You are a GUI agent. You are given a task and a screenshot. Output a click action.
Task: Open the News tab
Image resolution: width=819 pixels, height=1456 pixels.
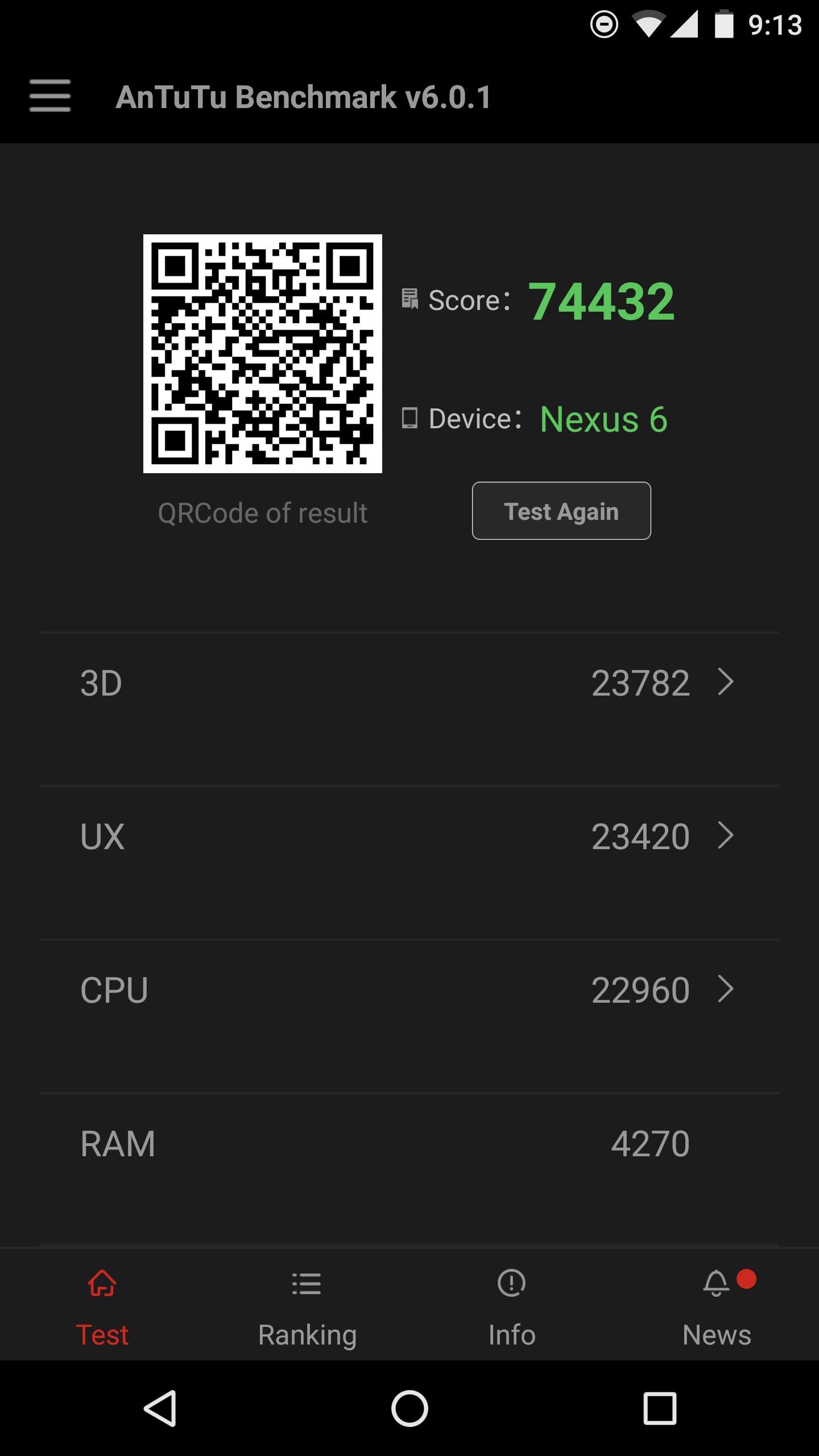(x=717, y=1307)
